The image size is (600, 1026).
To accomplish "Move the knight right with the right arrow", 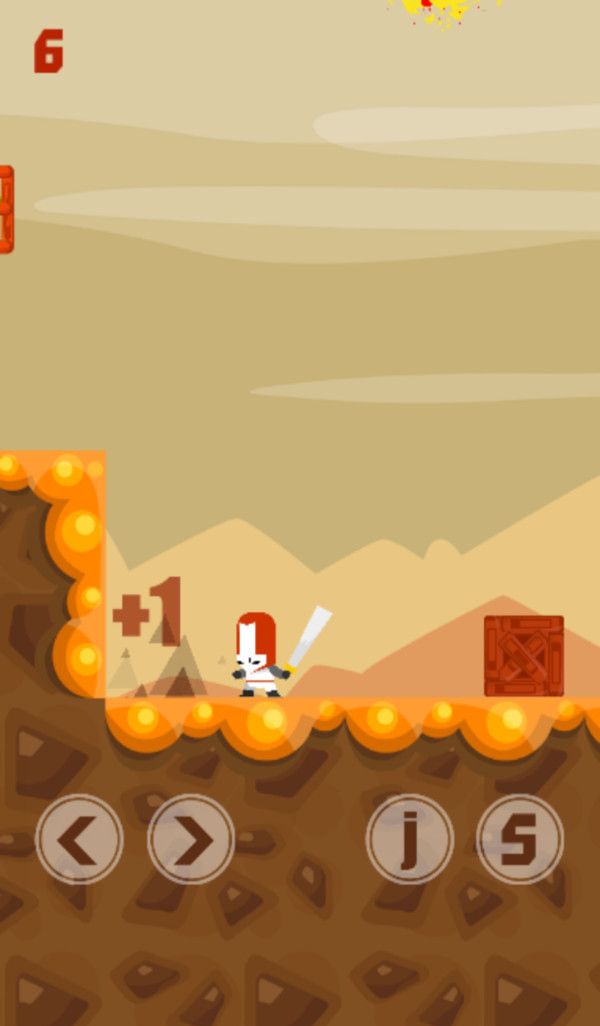I will point(191,839).
